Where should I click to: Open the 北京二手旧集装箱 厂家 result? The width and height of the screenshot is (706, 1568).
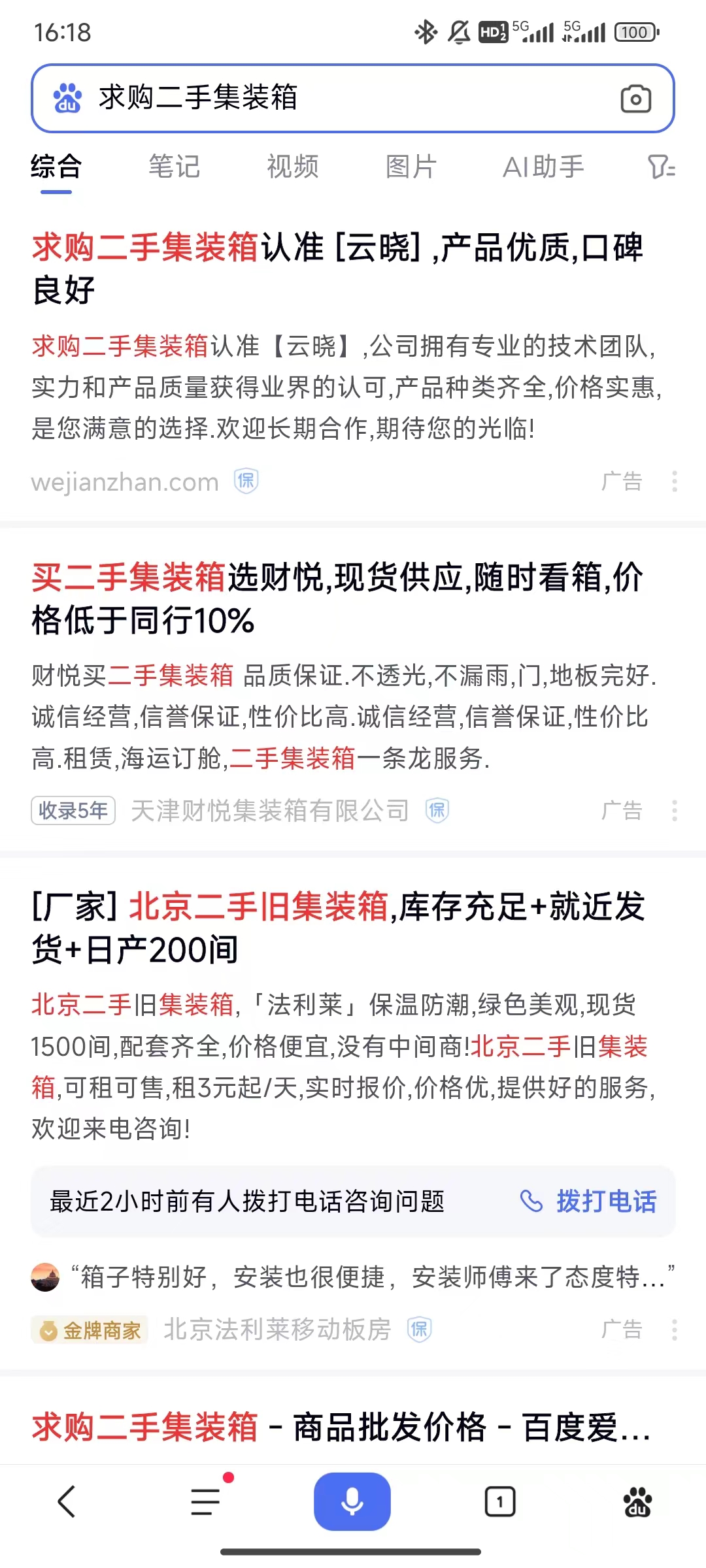pos(337,928)
